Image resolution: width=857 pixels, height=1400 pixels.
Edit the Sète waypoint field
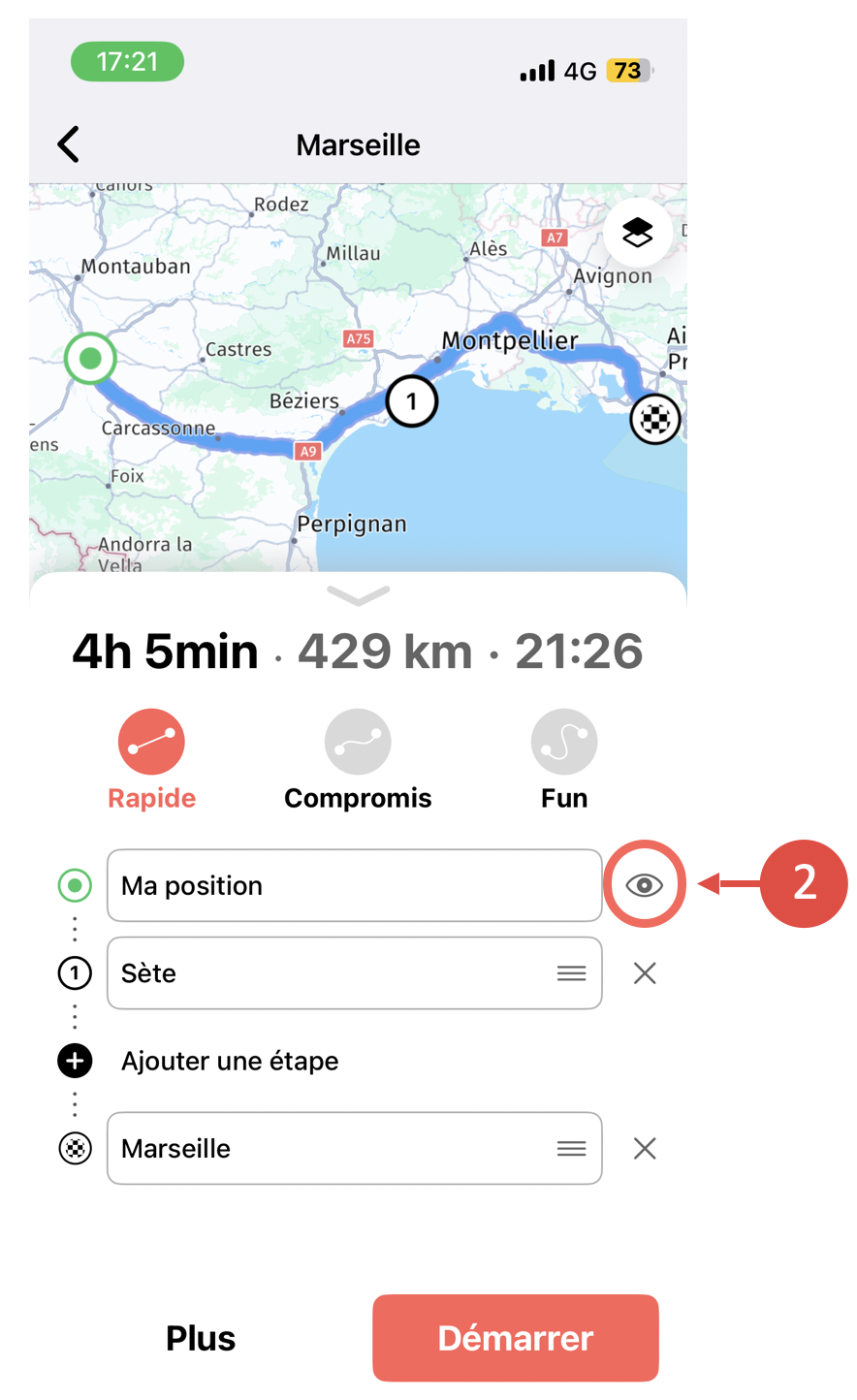coord(355,973)
